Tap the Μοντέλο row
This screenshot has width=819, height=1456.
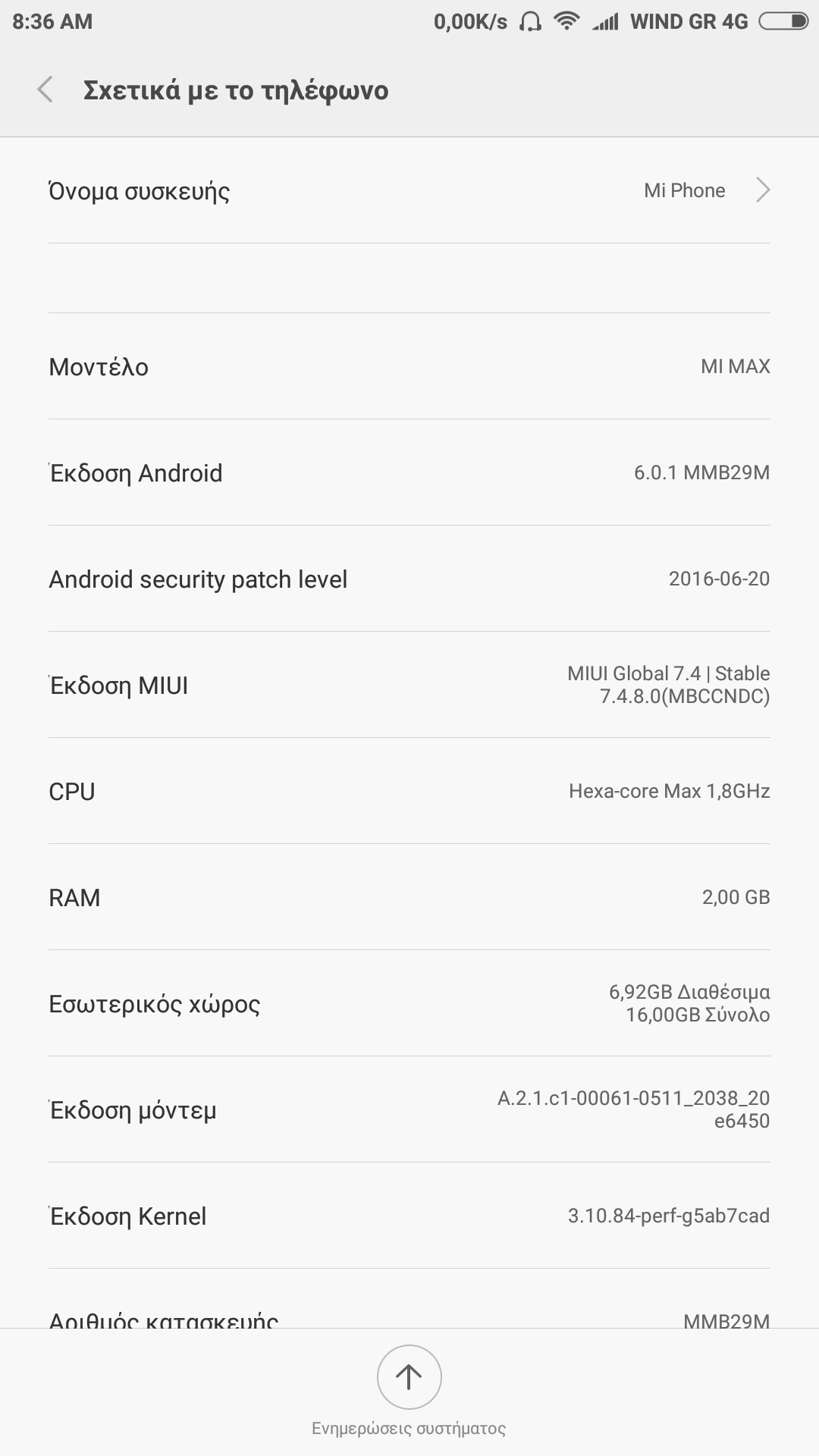[409, 366]
